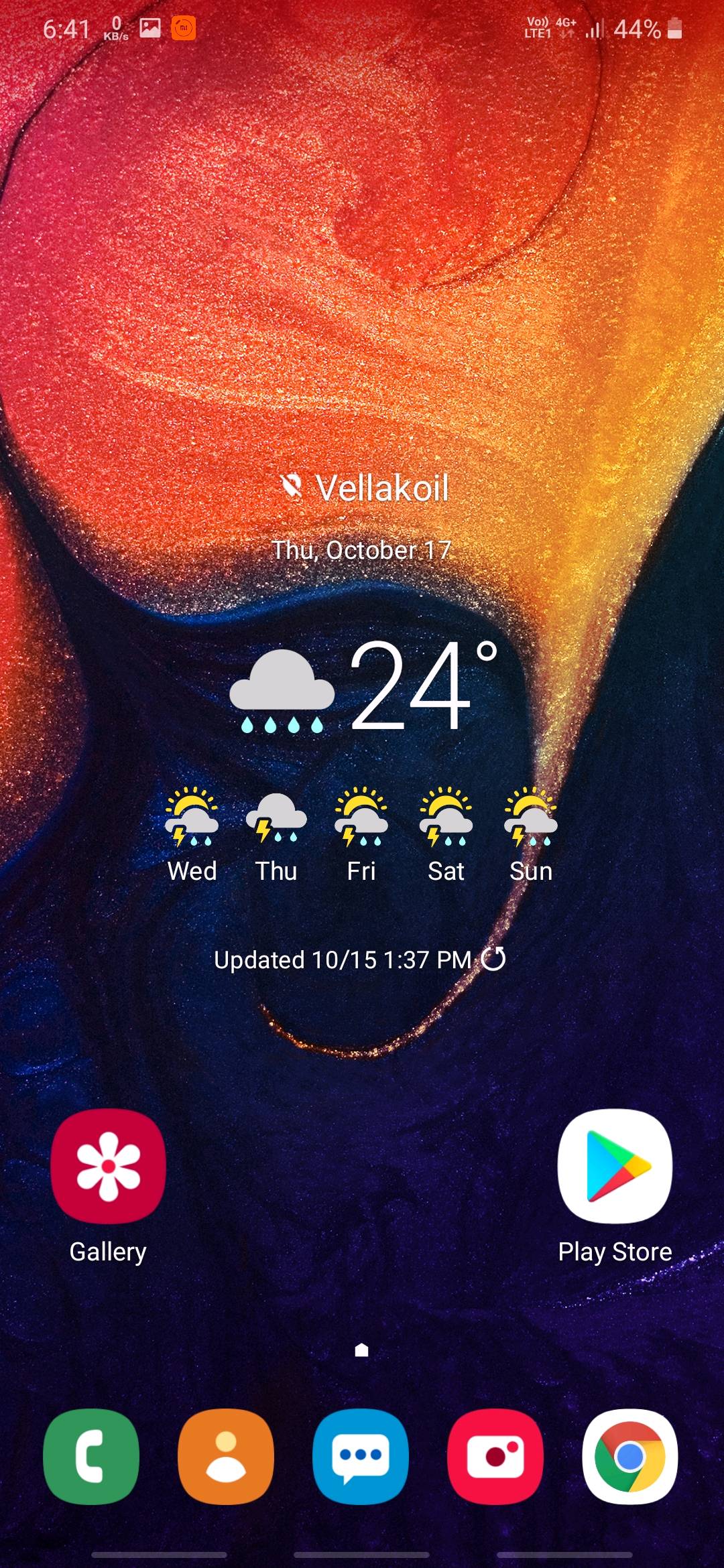The image size is (724, 1568).
Task: Open the Gallery app
Action: coord(108,1166)
